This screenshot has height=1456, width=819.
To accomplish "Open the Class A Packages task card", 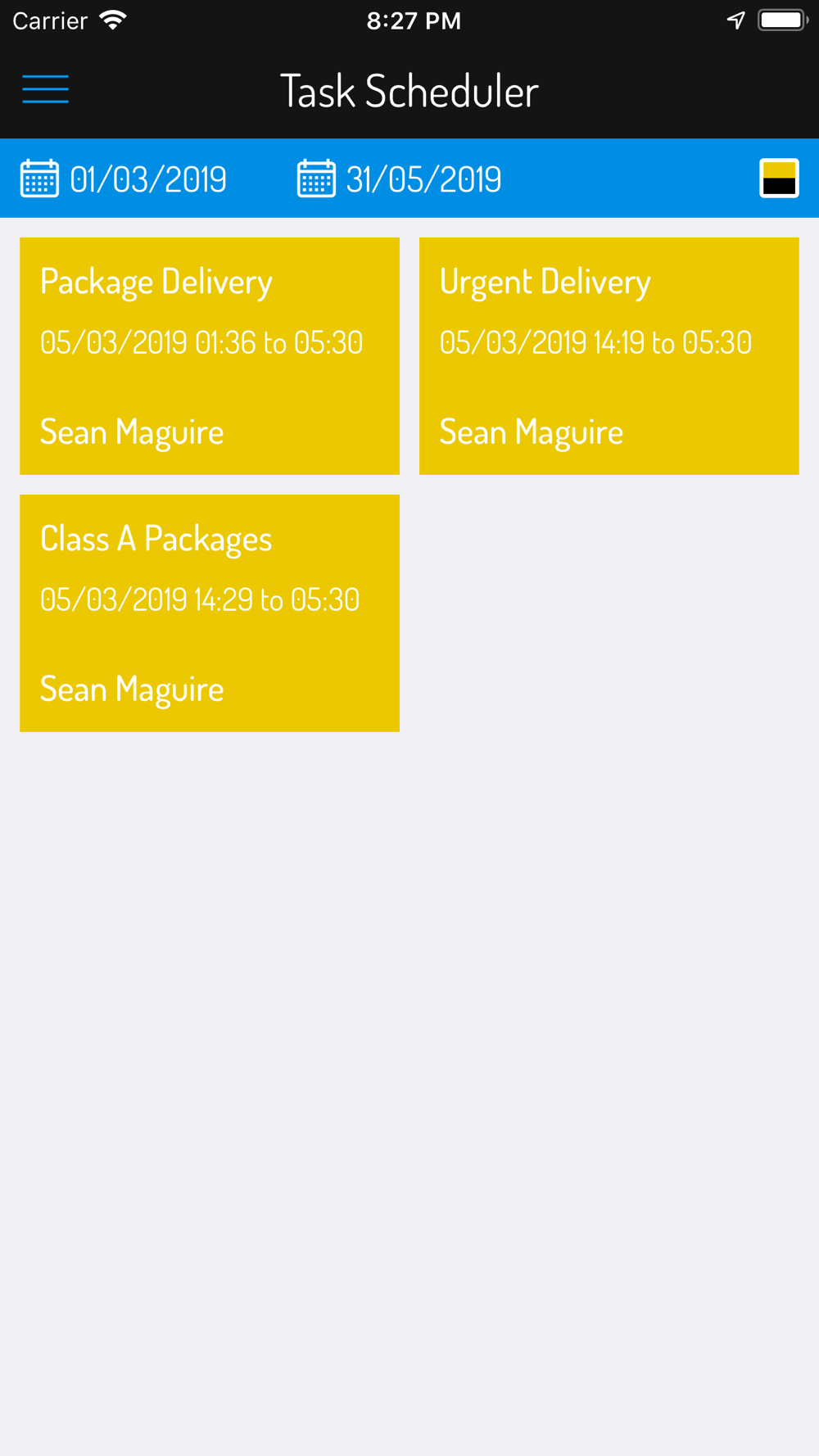I will pyautogui.click(x=210, y=613).
